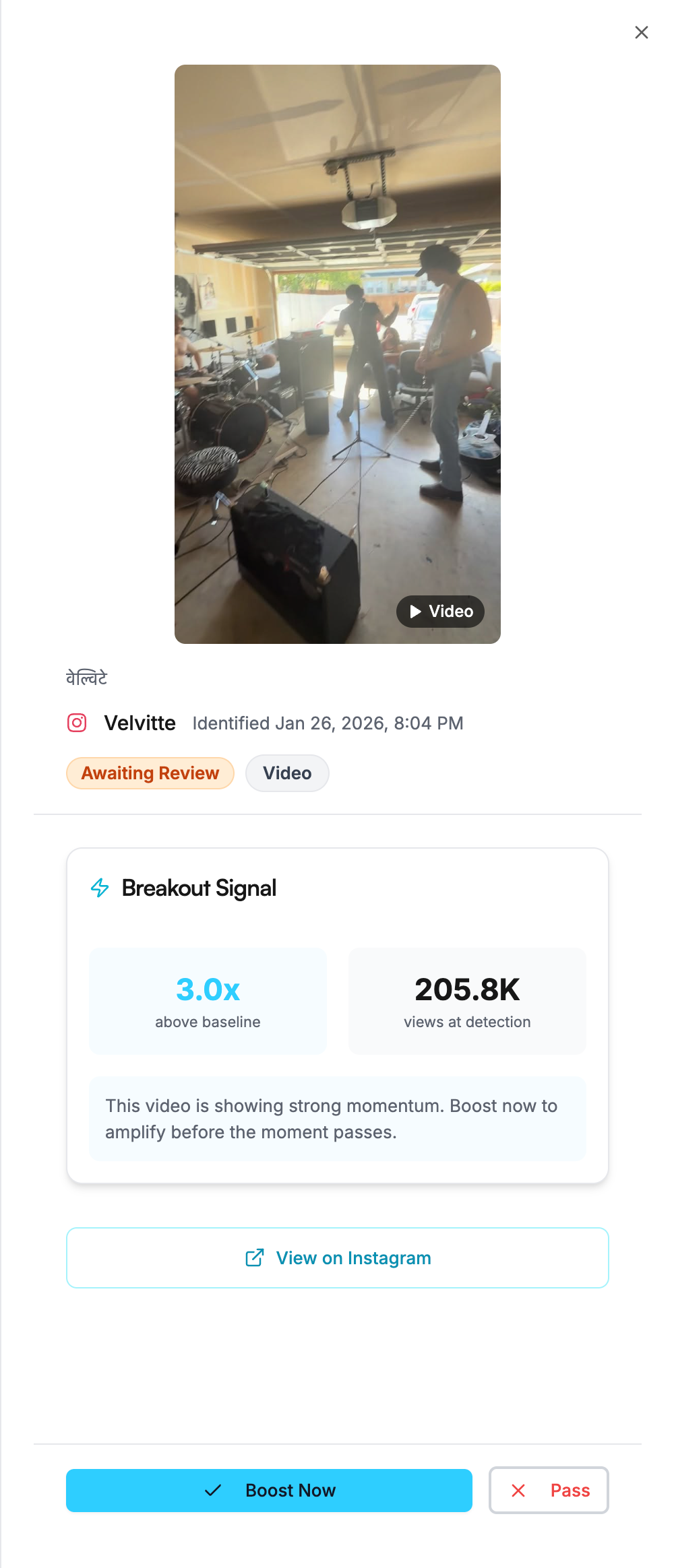Viewport: 674px width, 1568px height.
Task: Click the 3.0x above baseline card
Action: [x=208, y=1001]
